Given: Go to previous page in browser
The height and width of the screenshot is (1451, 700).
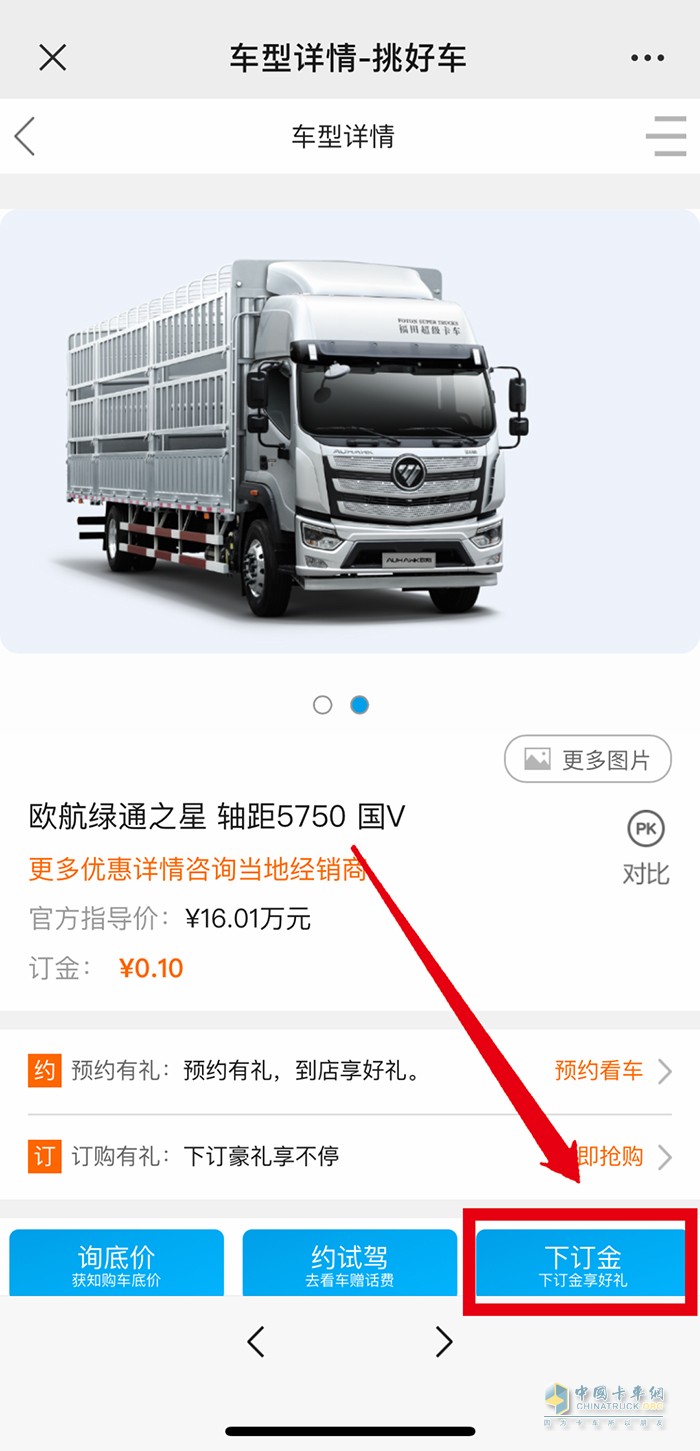Looking at the screenshot, I should (256, 1341).
